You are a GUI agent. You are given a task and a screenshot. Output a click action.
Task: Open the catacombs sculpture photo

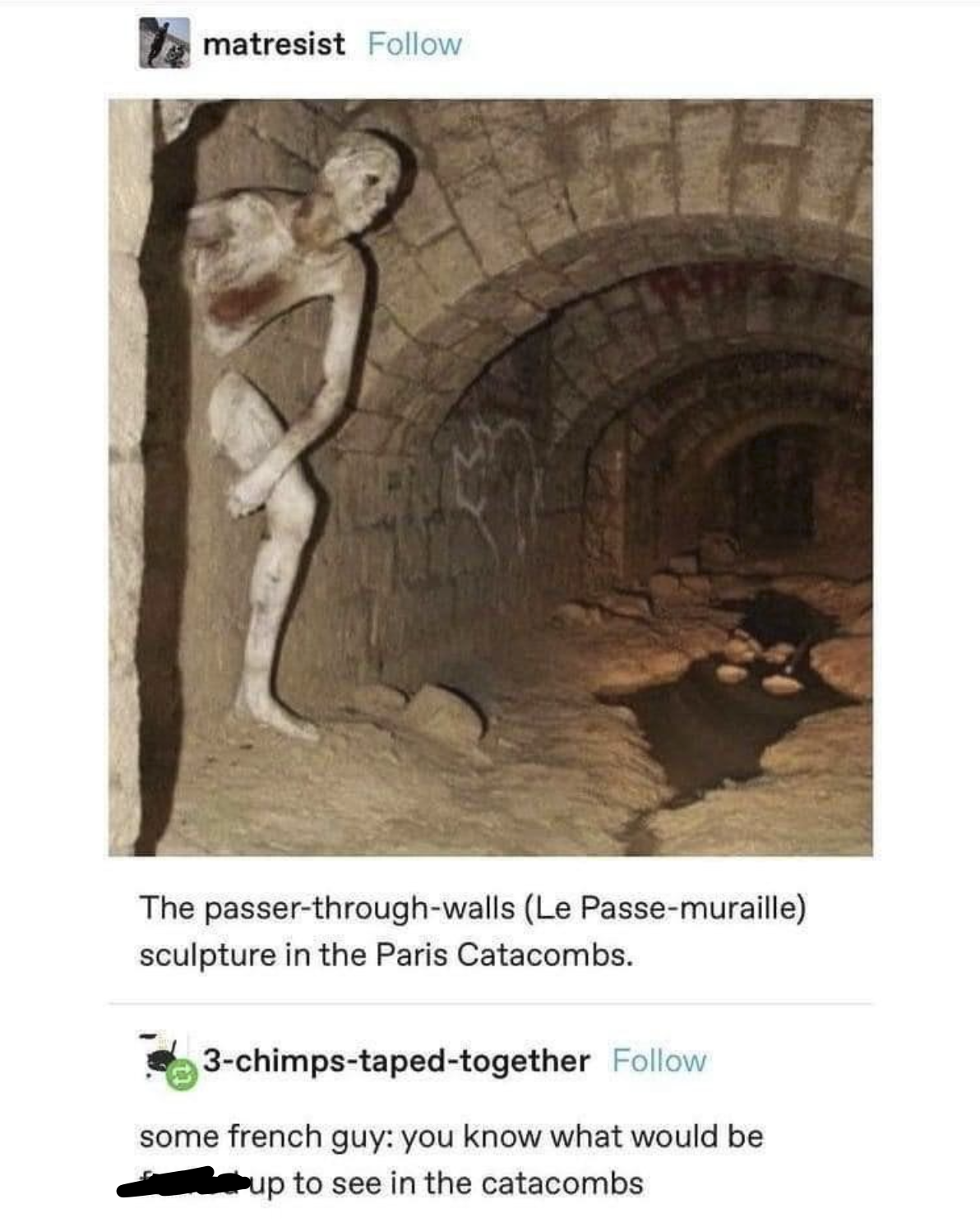tap(490, 477)
